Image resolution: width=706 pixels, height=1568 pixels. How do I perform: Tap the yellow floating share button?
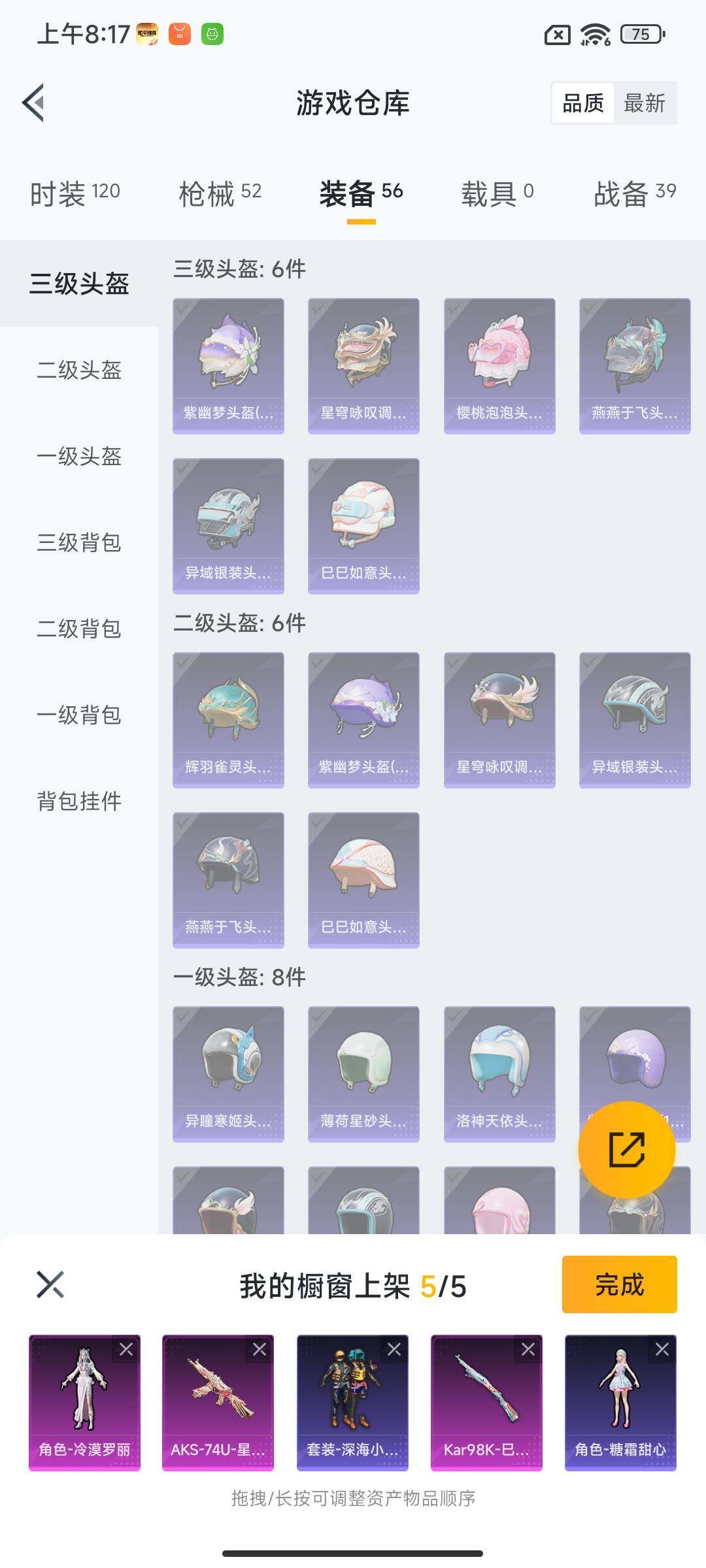[x=626, y=1150]
